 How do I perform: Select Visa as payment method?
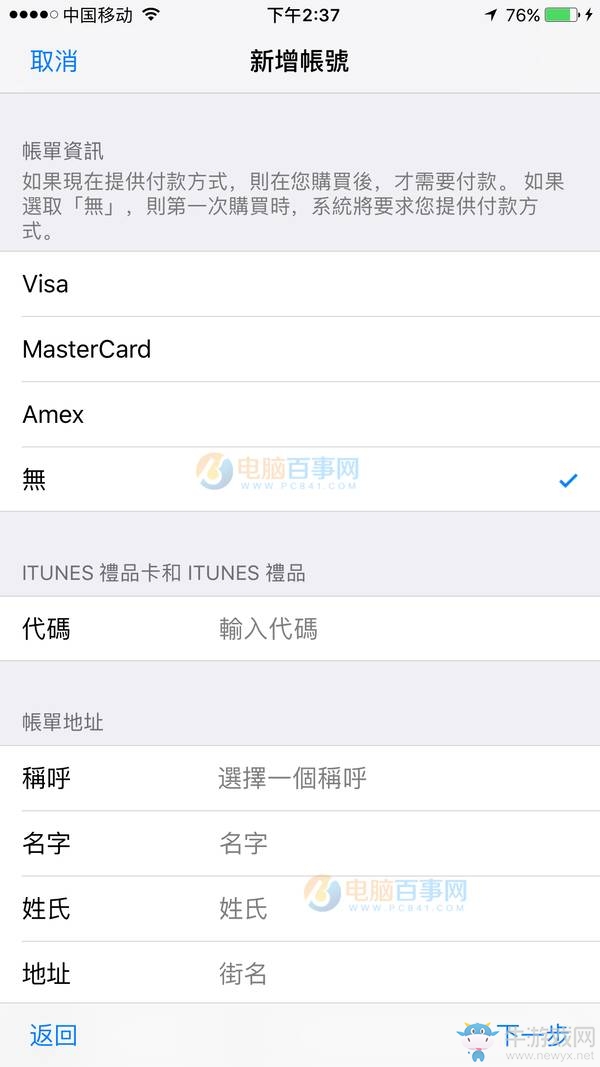pyautogui.click(x=300, y=284)
